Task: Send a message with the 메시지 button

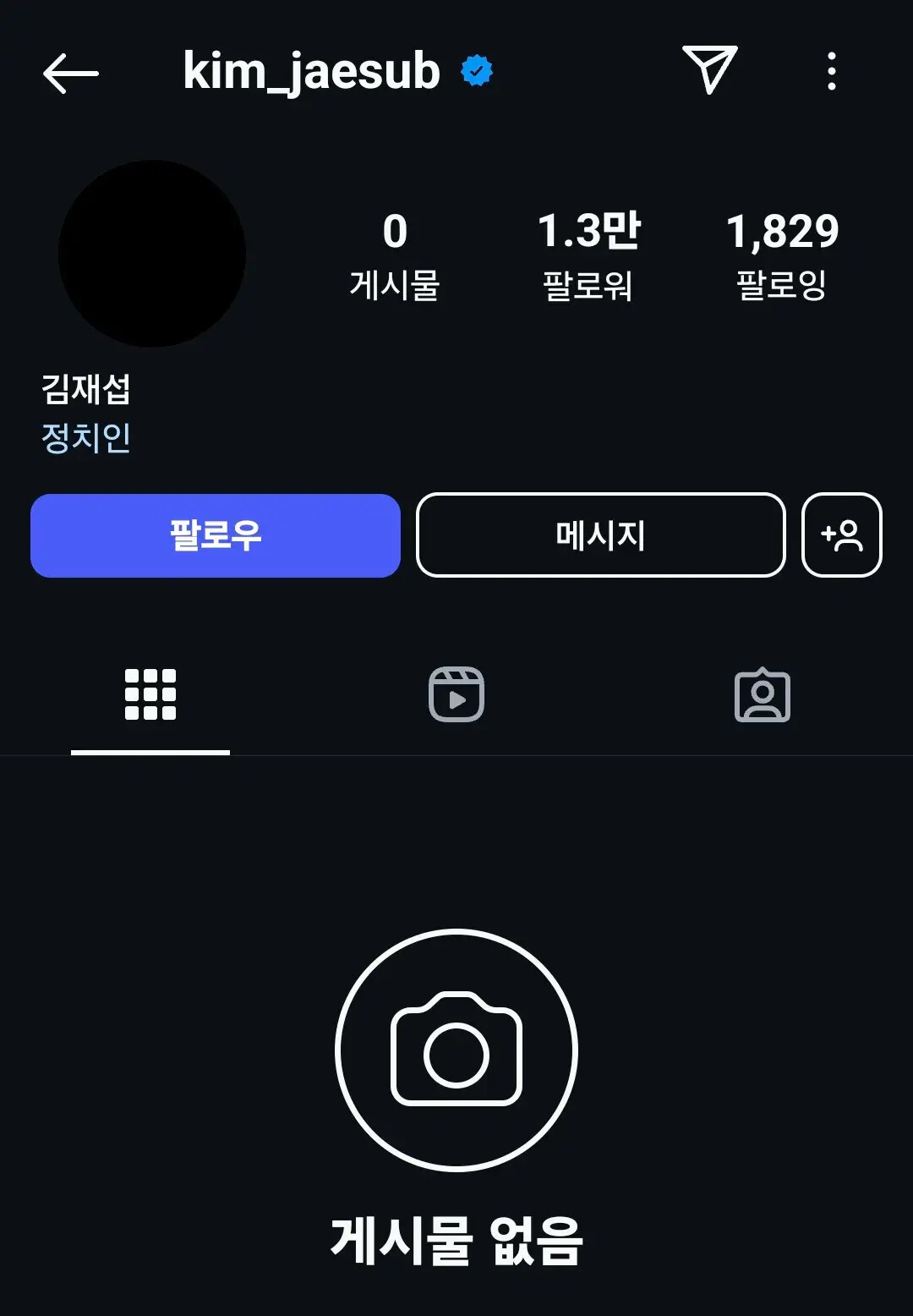Action: pos(601,535)
